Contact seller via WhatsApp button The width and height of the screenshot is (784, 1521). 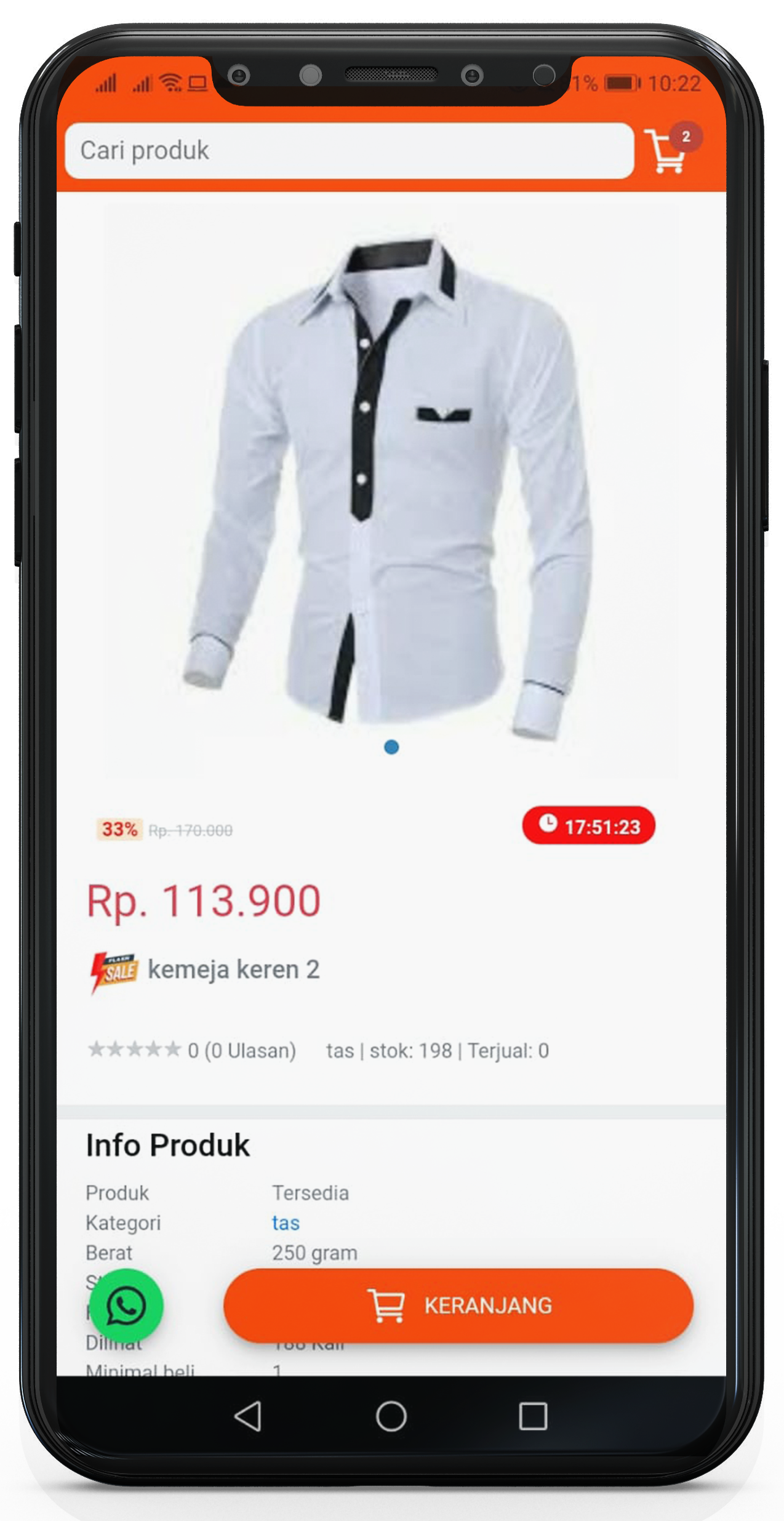(x=126, y=1306)
